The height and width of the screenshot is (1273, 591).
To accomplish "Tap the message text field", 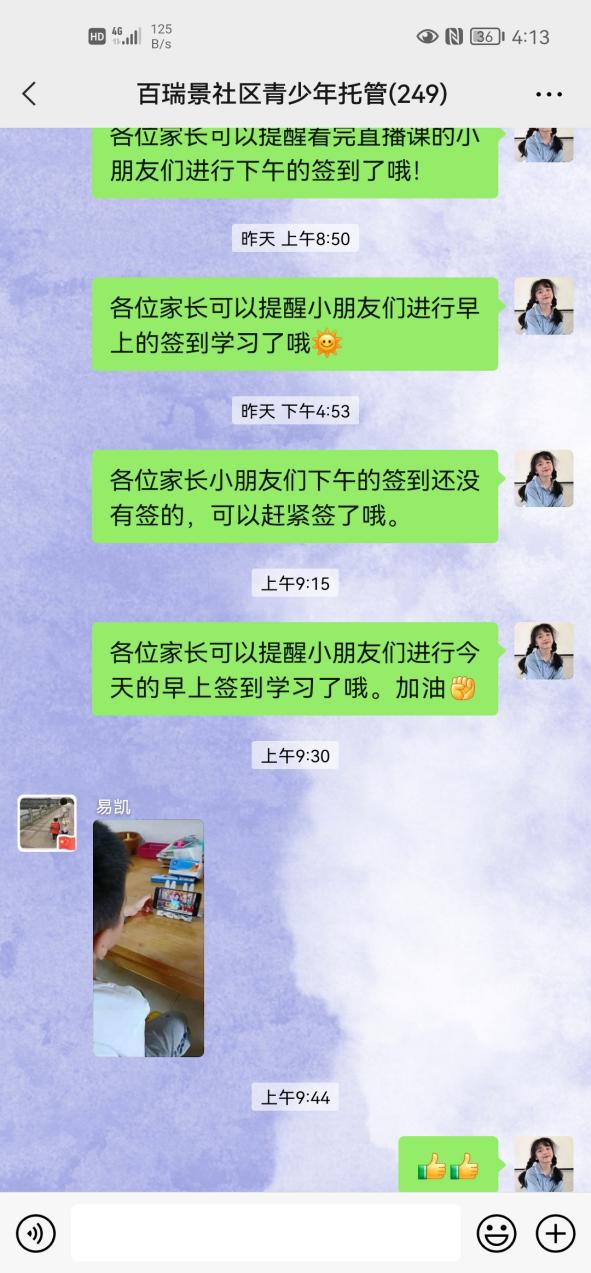I will pos(266,1233).
